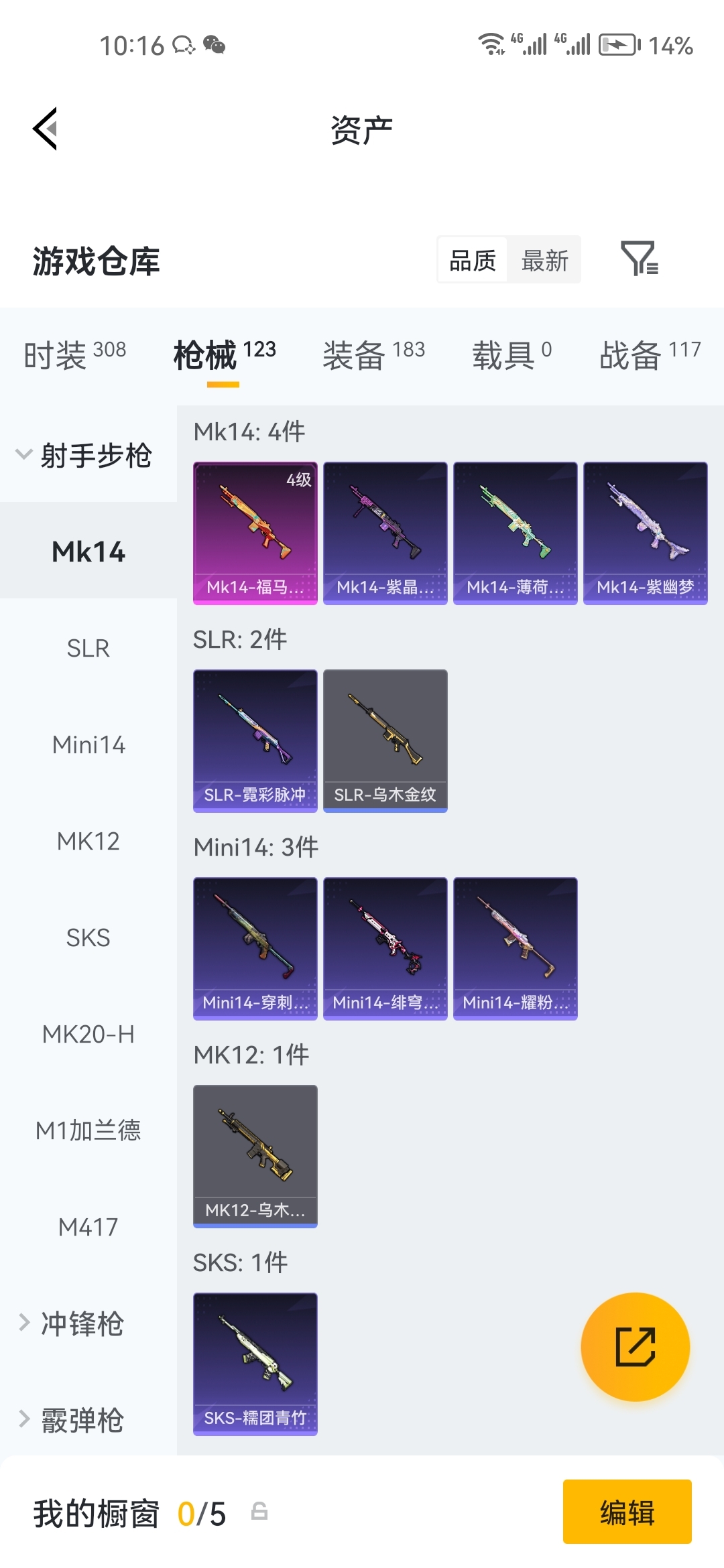Image resolution: width=724 pixels, height=1568 pixels.
Task: Go back from the 资产 page
Action: (46, 129)
